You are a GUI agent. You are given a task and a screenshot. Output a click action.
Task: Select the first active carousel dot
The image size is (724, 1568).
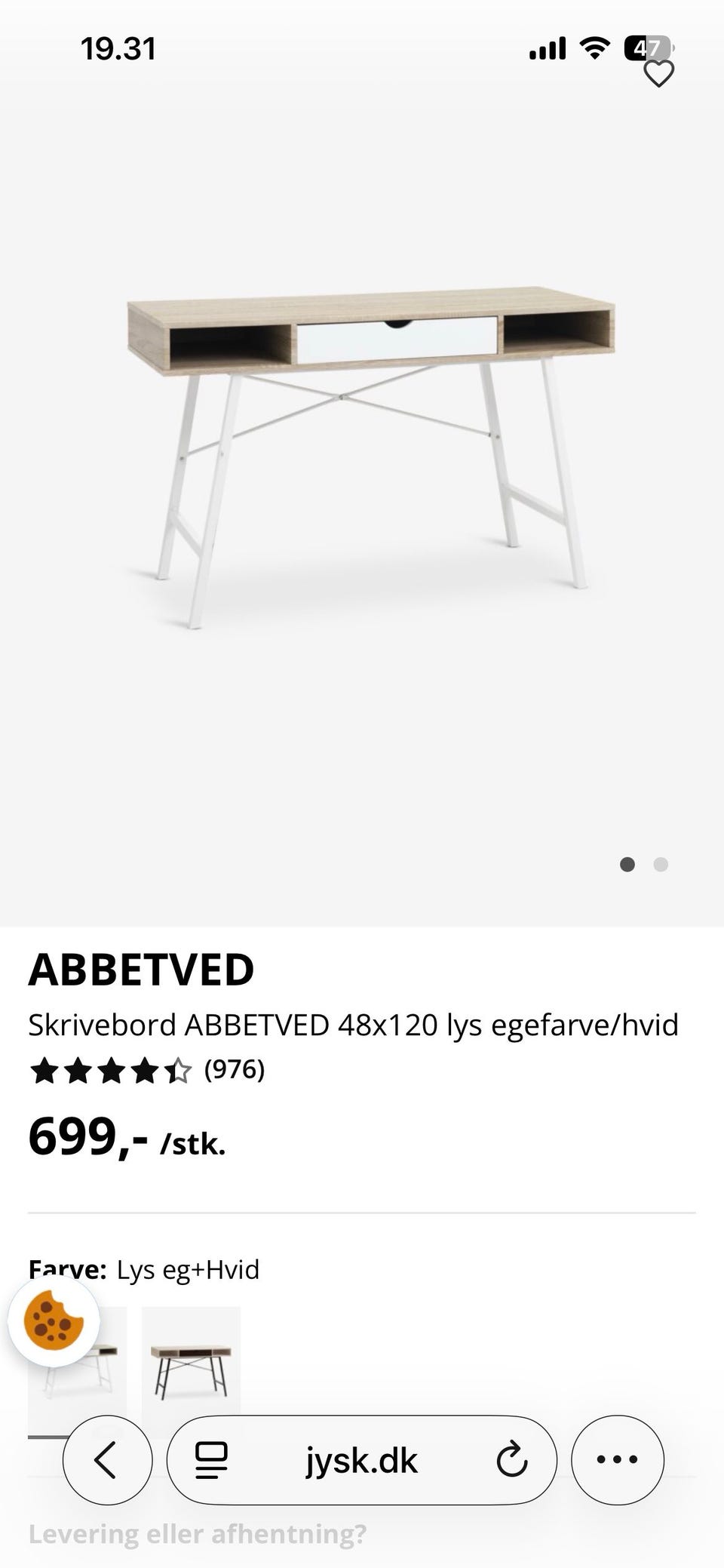[x=627, y=865]
